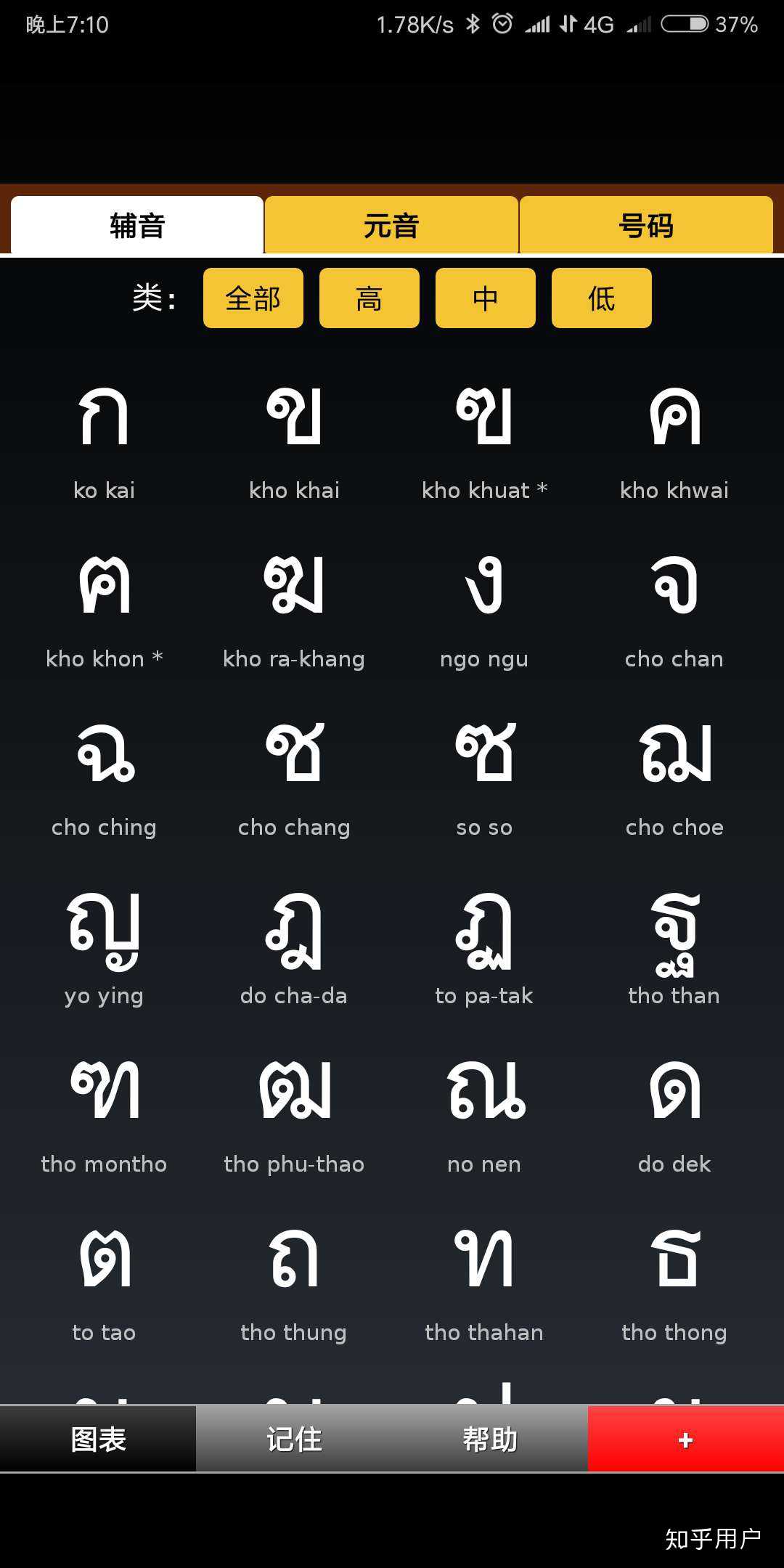Filter consonants by 全部 class

(253, 298)
